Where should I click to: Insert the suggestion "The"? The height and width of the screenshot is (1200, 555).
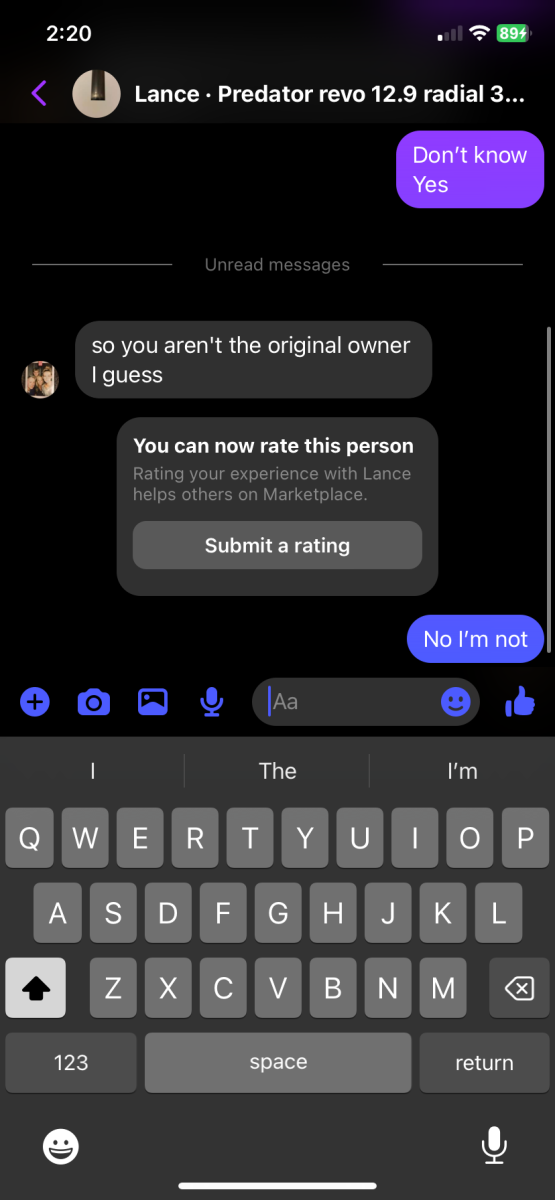pos(277,771)
